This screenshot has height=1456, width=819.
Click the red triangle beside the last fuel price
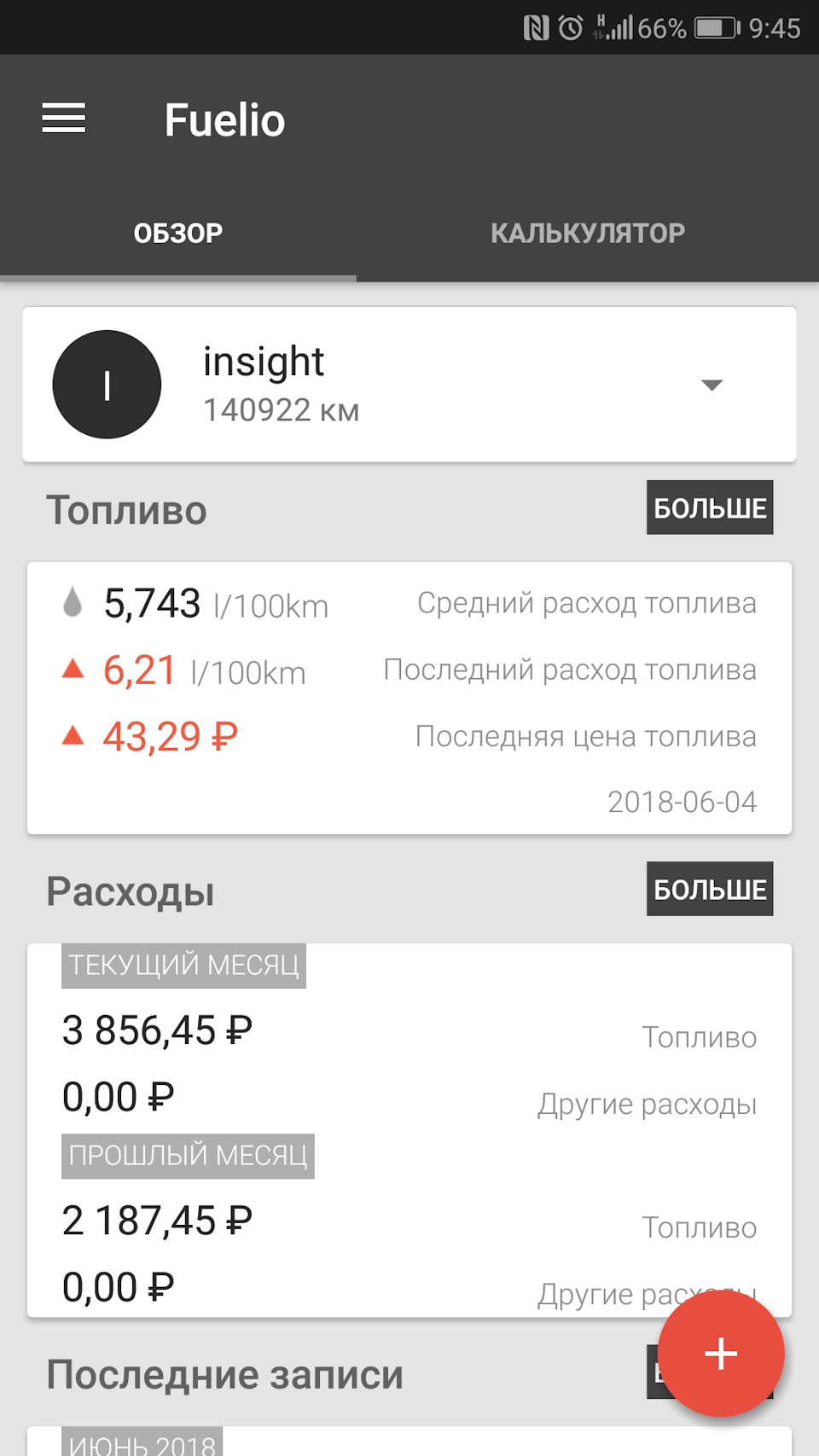coord(73,734)
